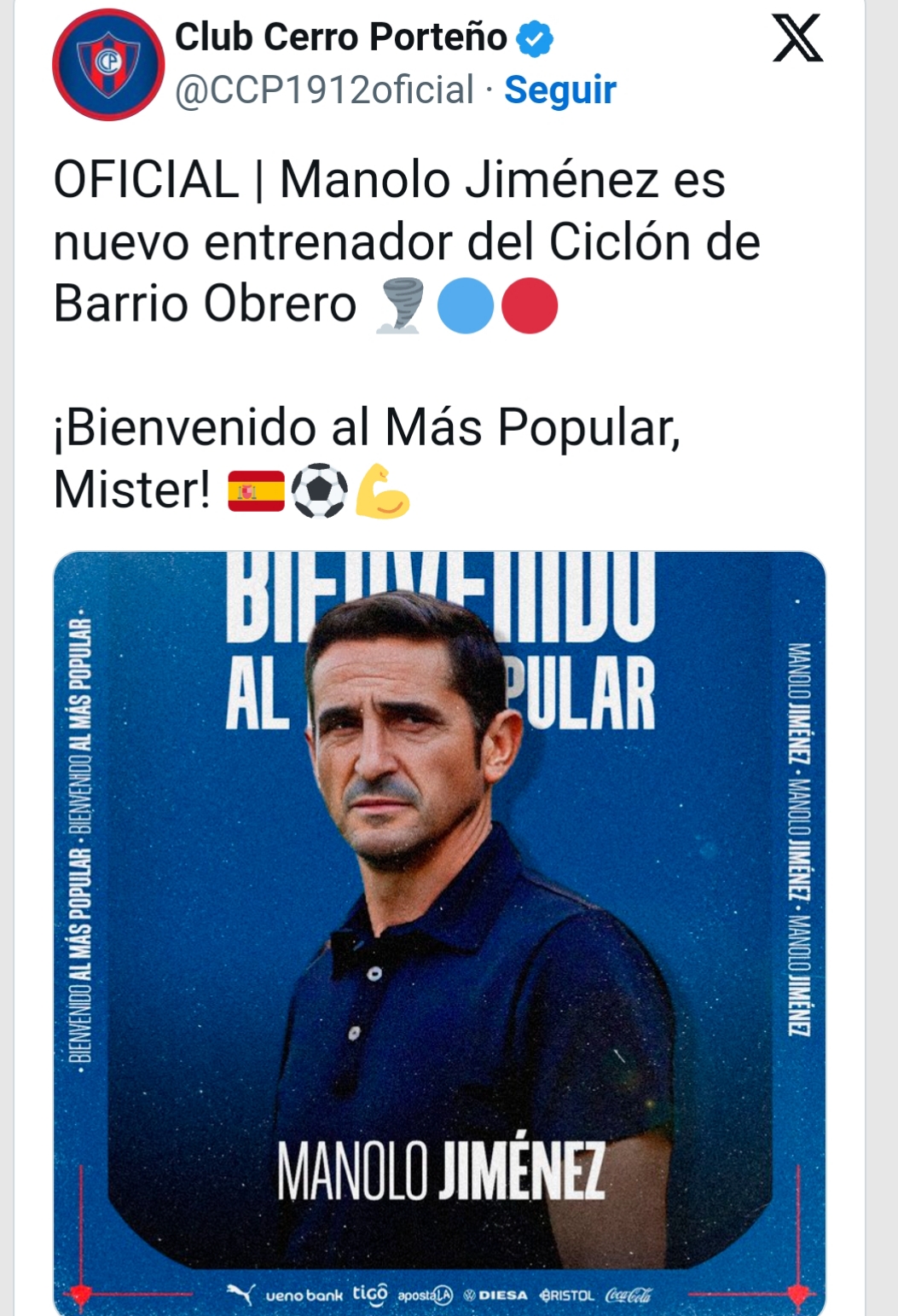Open the Club Cerro Porteño account name
Image resolution: width=898 pixels, height=1316 pixels.
pyautogui.click(x=340, y=38)
